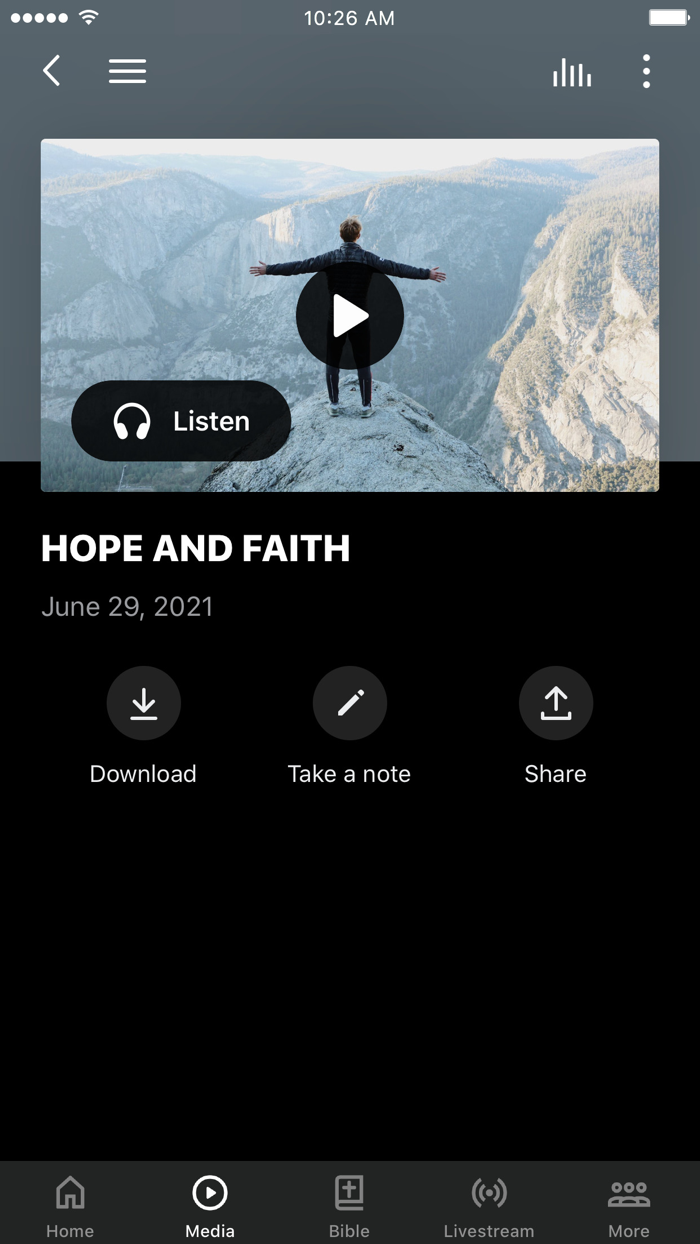Listen to the audio version

coord(181,421)
